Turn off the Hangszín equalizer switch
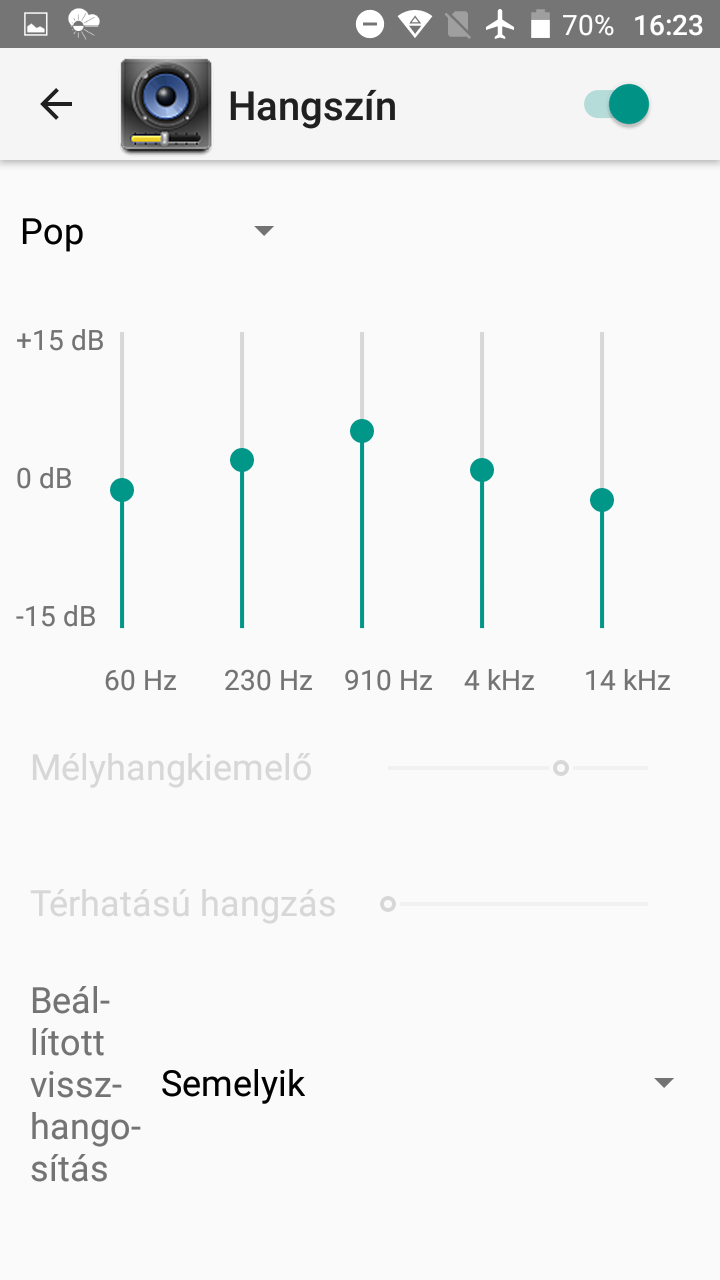 pos(617,104)
